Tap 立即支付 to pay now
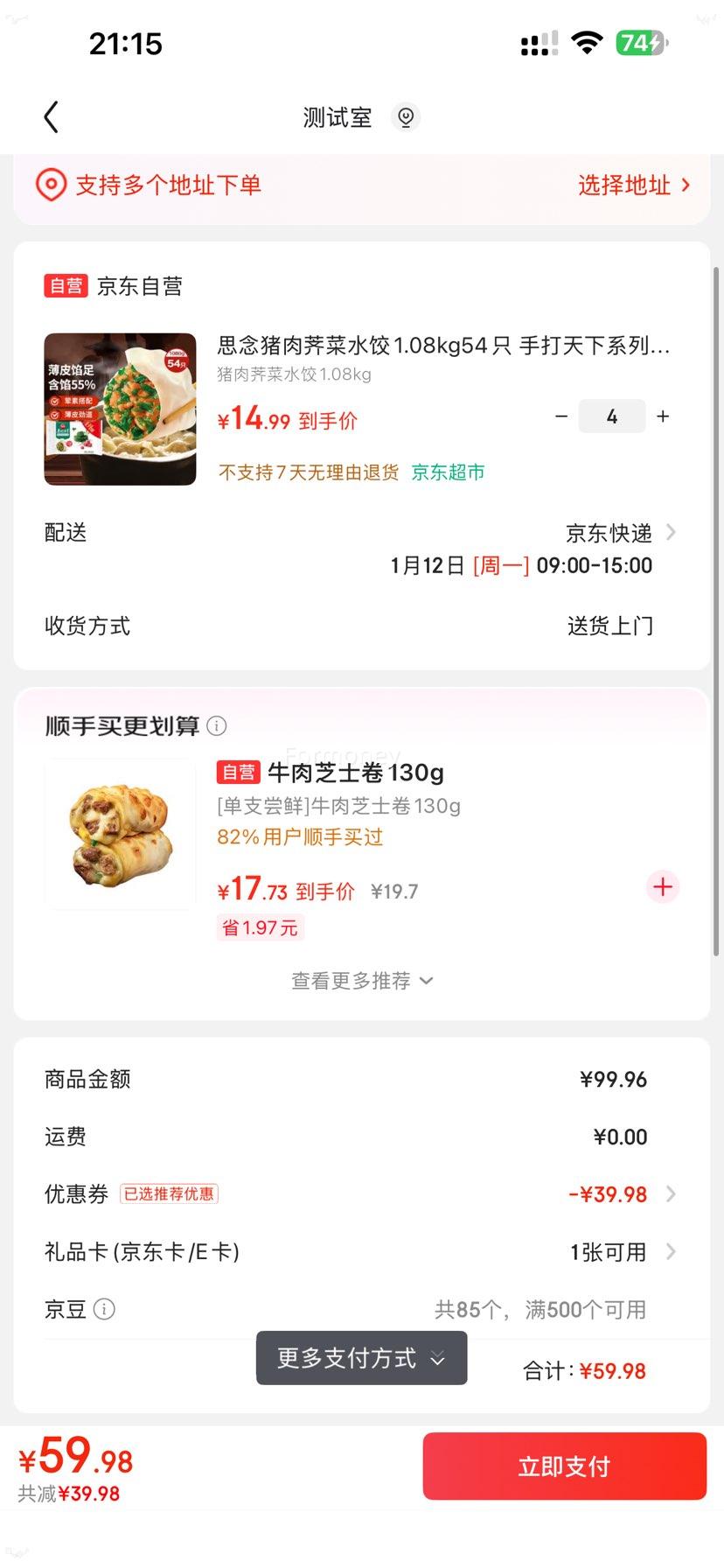Viewport: 724px width, 1568px height. 564,1466
